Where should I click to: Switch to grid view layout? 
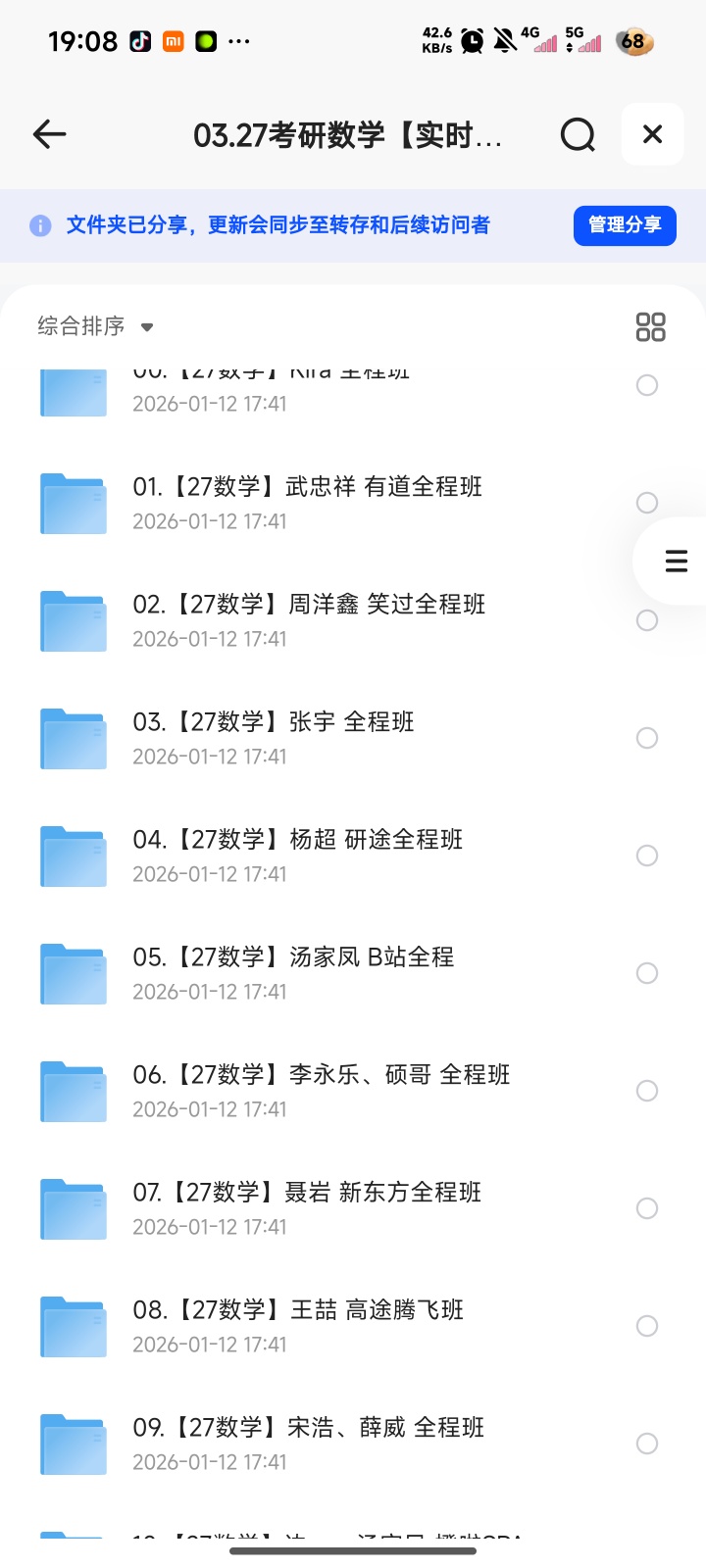650,326
